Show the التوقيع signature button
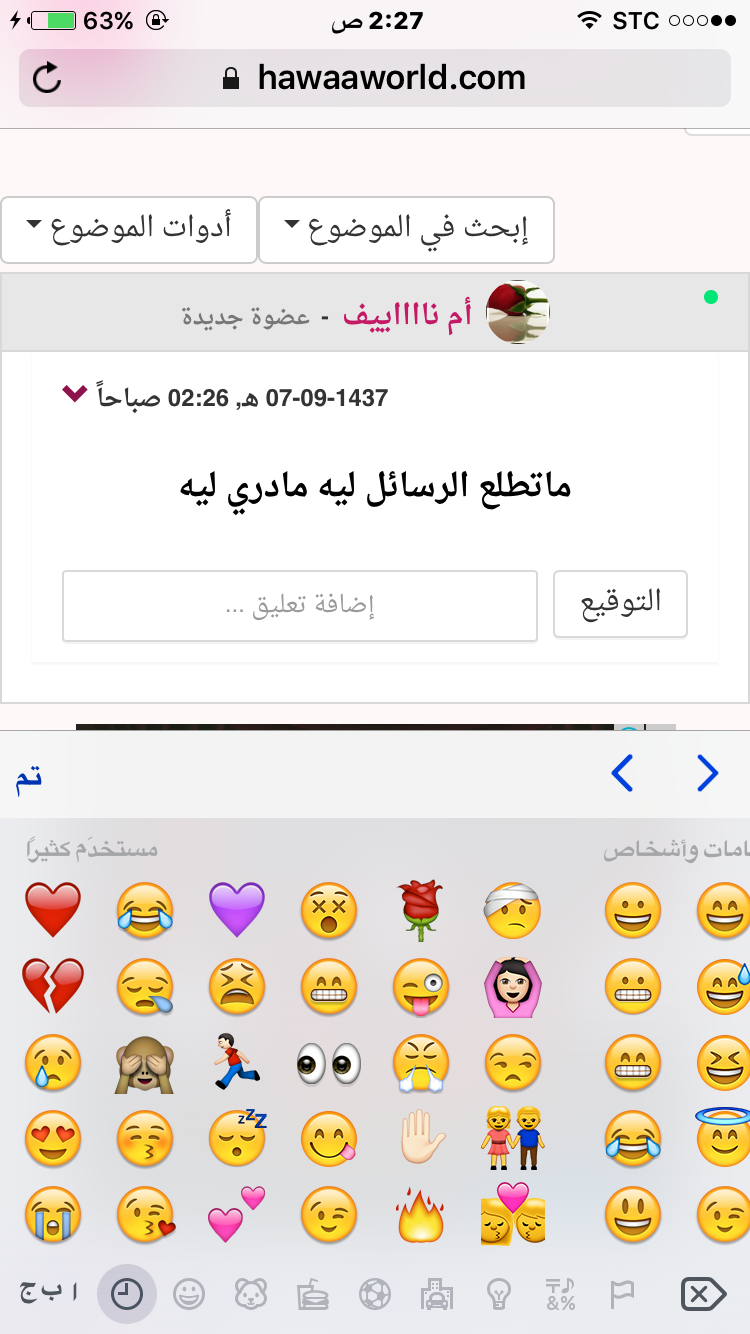 (x=620, y=604)
